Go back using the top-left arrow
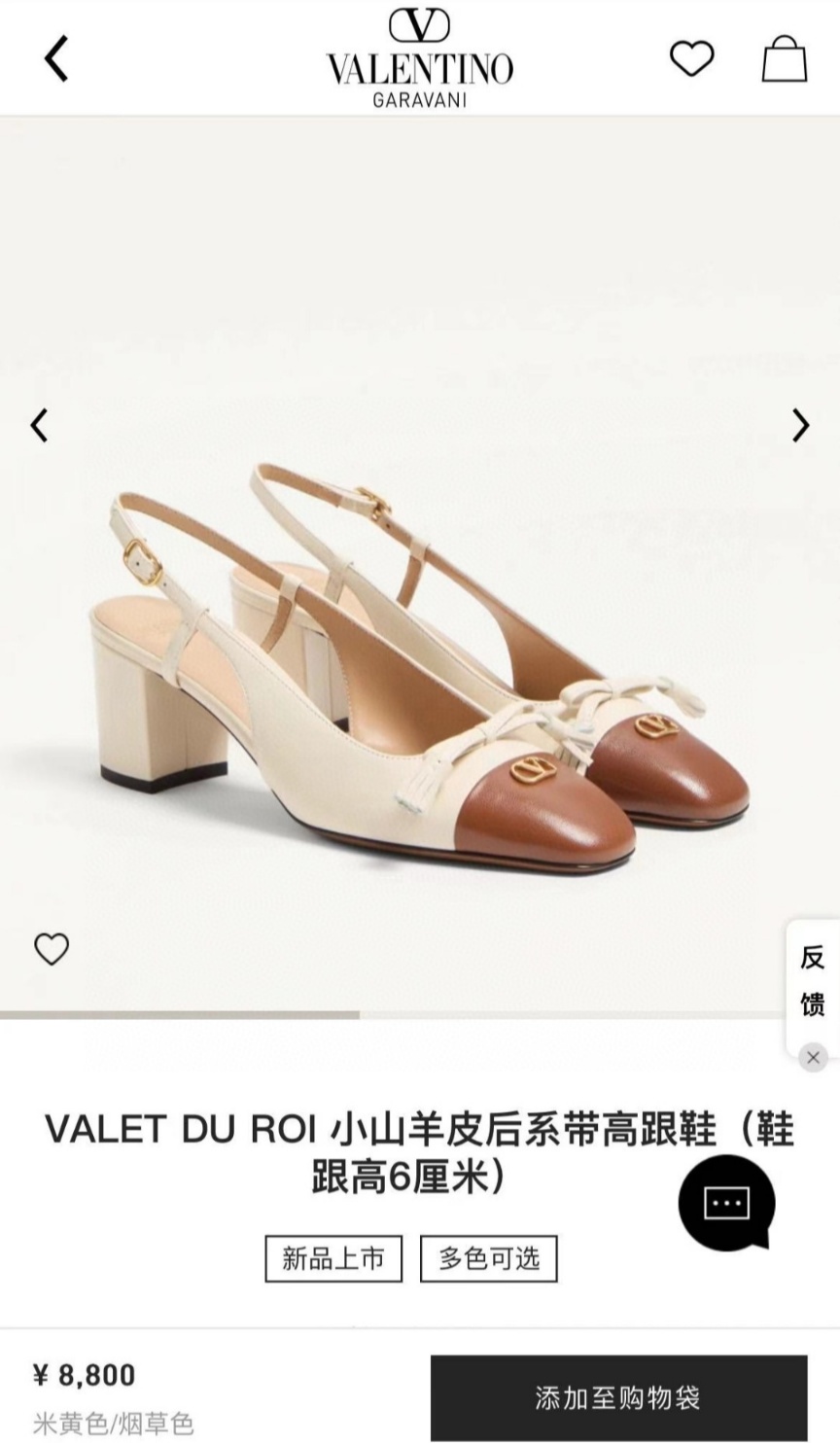This screenshot has height=1443, width=840. point(56,58)
